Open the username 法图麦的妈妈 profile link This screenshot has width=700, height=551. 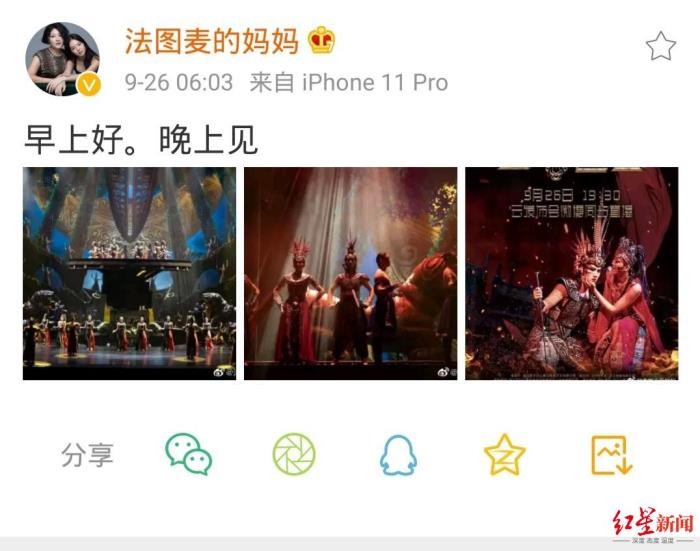pos(212,42)
